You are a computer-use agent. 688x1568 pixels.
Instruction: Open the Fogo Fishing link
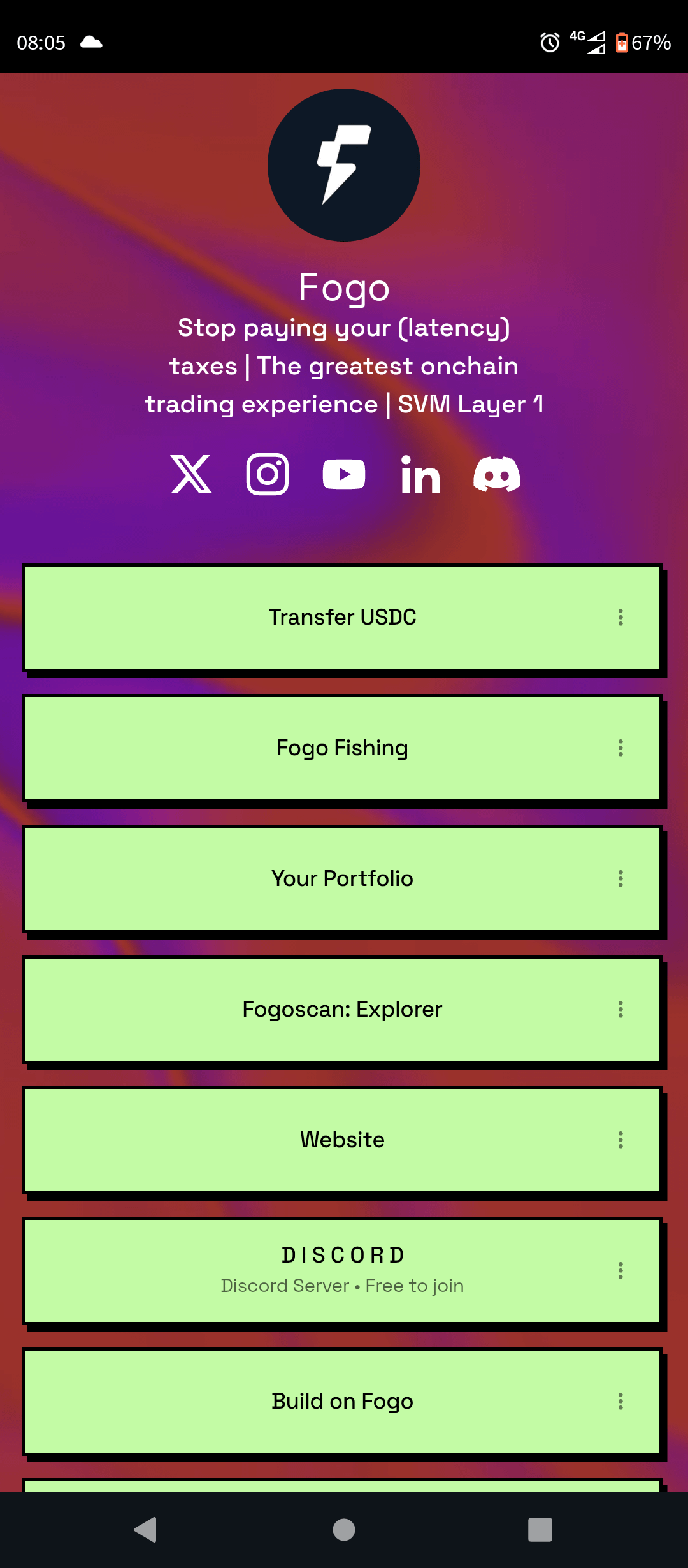click(x=342, y=748)
